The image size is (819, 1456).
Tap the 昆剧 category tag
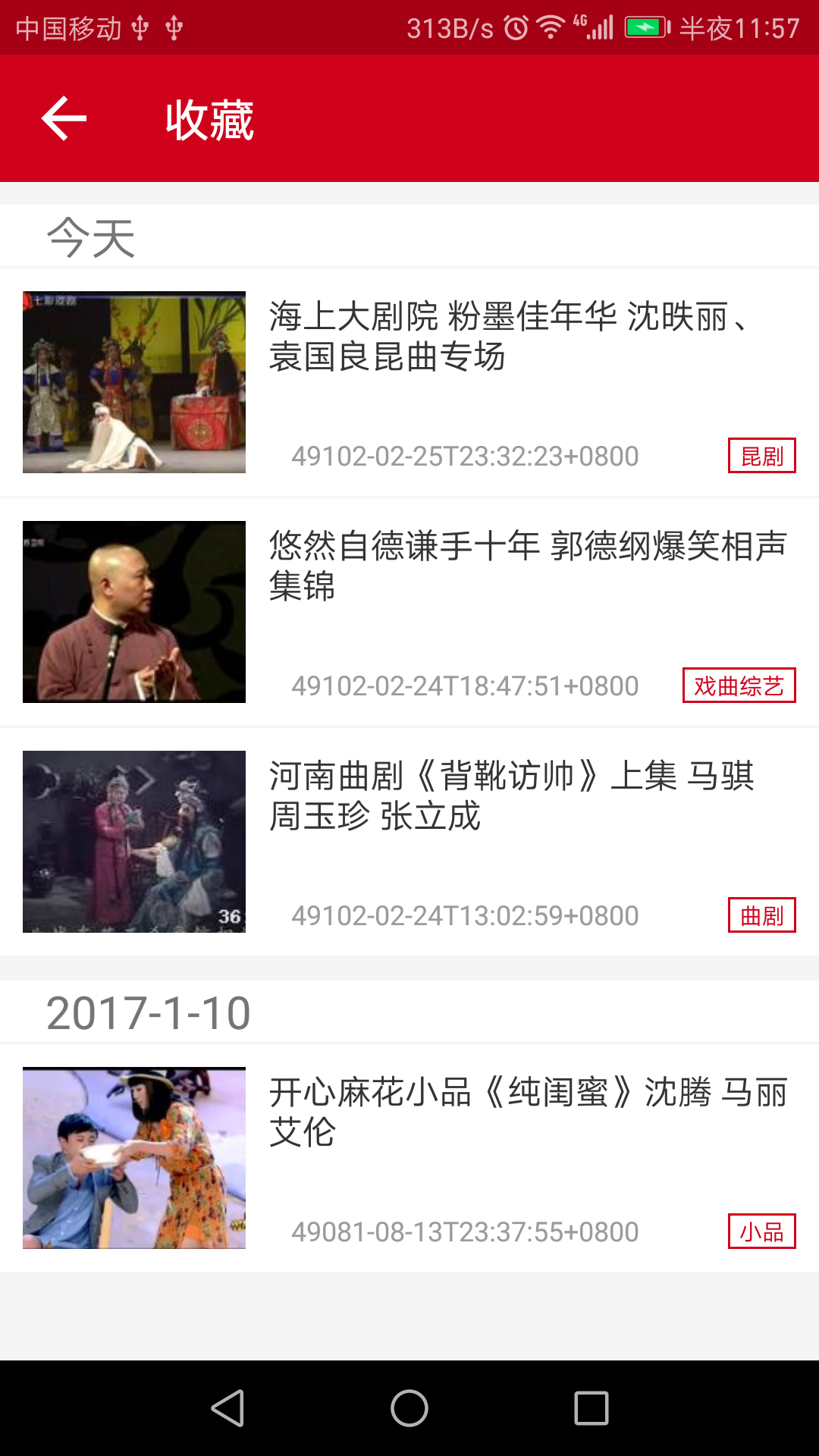(761, 456)
